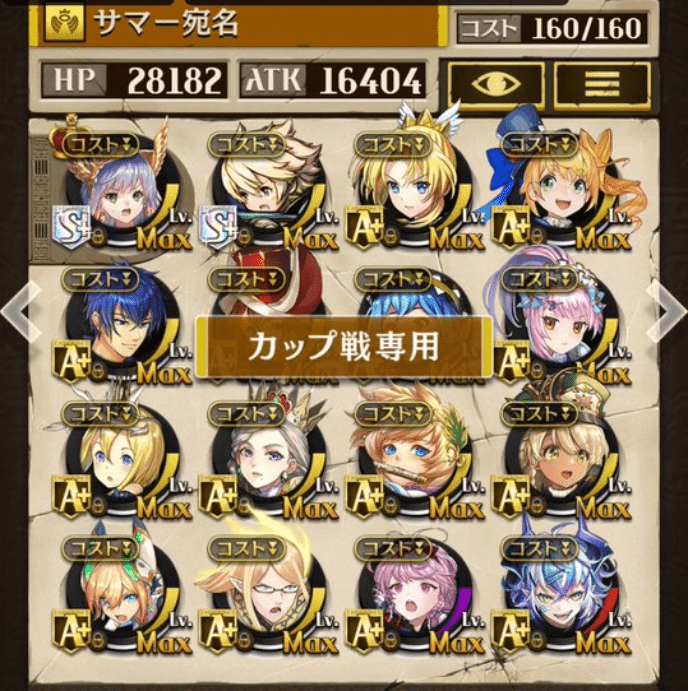Tap the crown icon beside the party name
The image size is (688, 691).
(x=59, y=23)
